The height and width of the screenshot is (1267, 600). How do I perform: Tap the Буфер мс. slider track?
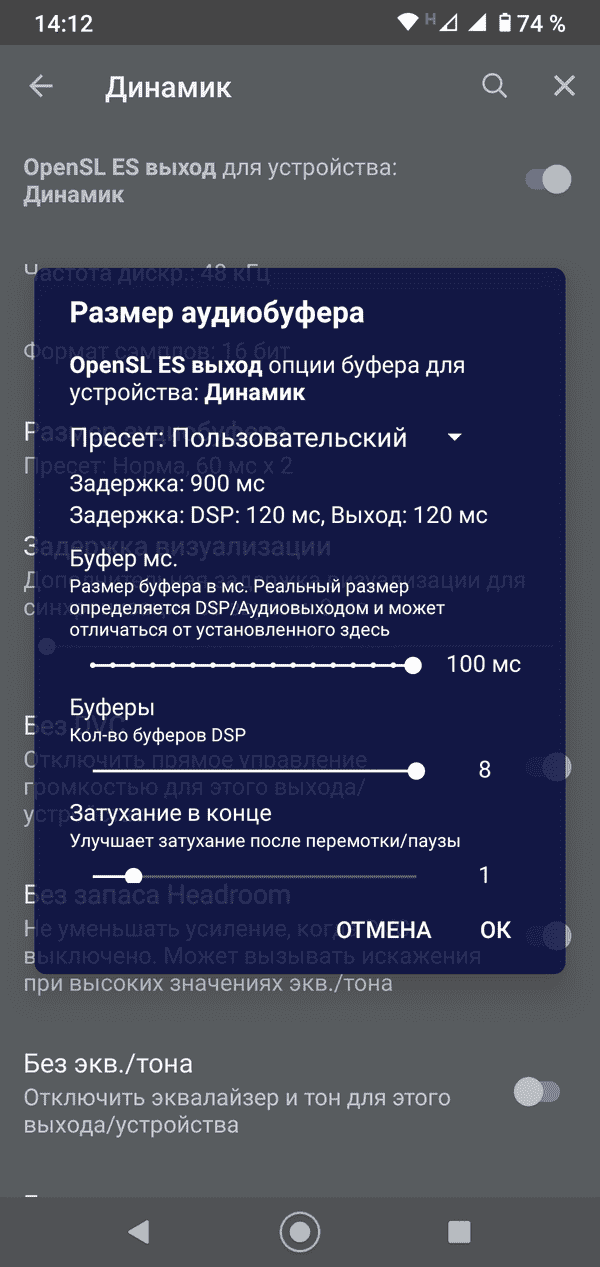(250, 665)
